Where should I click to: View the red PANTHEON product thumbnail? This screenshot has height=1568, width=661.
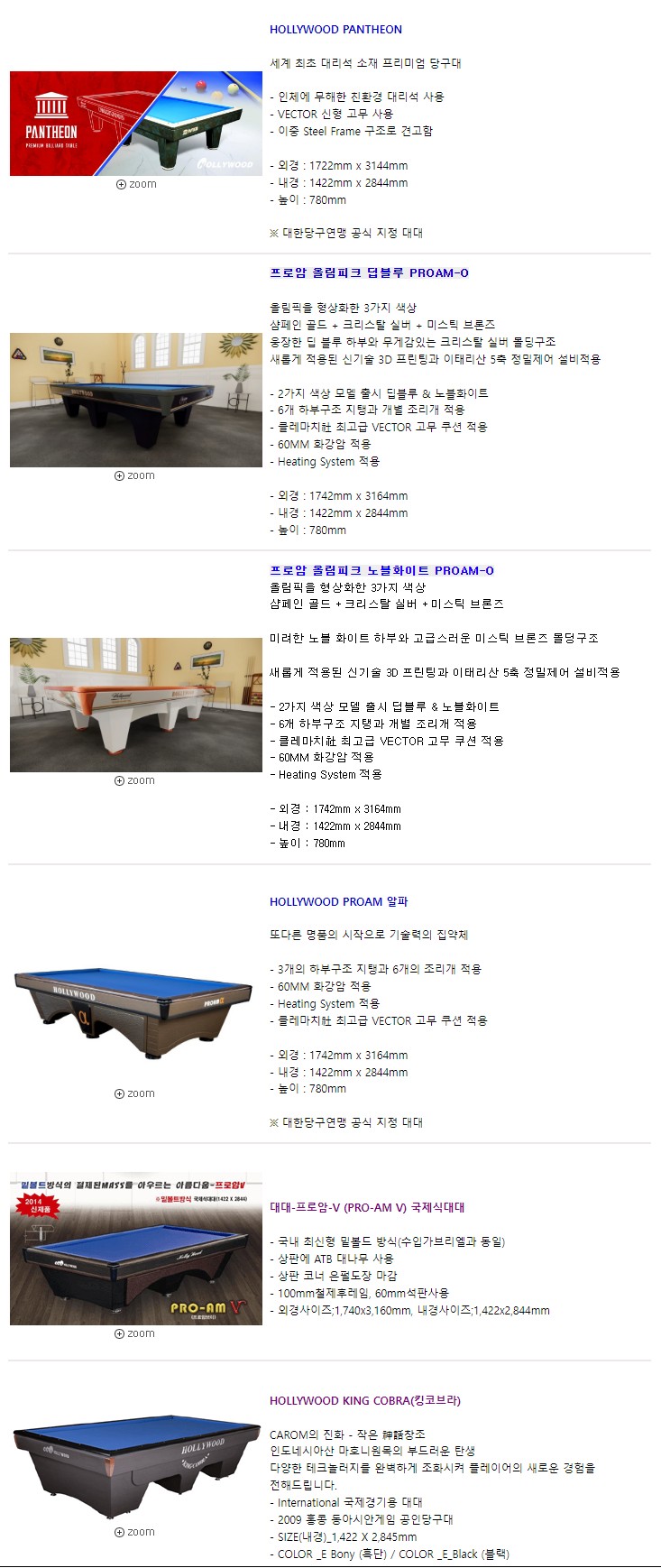coord(136,124)
